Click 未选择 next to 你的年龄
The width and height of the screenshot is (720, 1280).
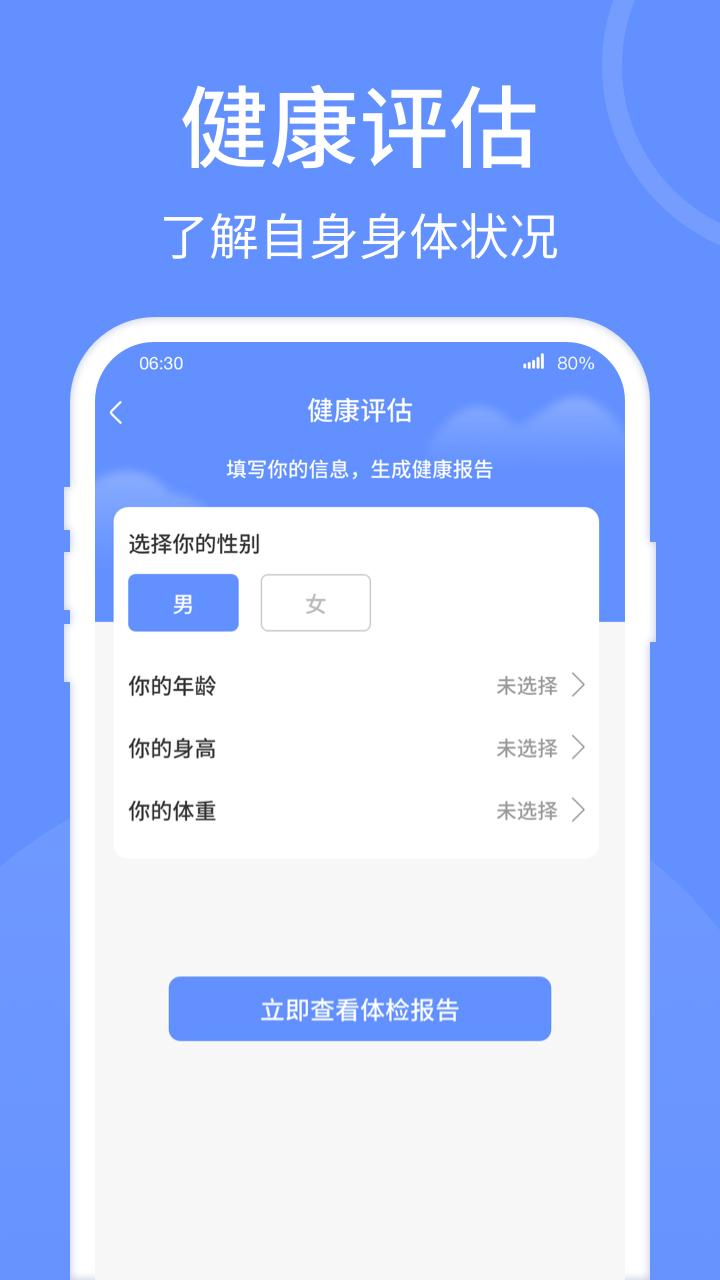pyautogui.click(x=527, y=686)
